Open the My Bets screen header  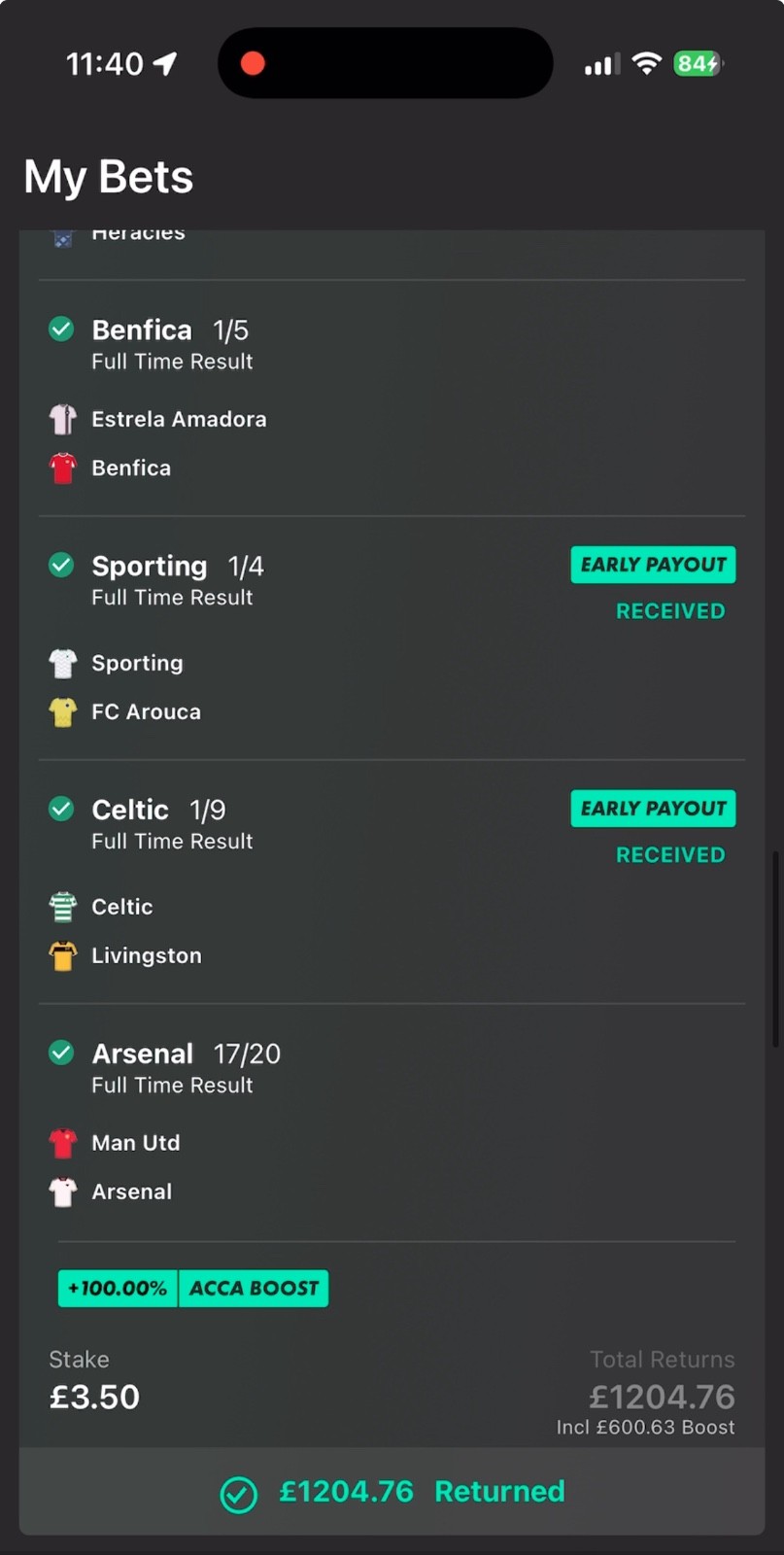tap(108, 176)
